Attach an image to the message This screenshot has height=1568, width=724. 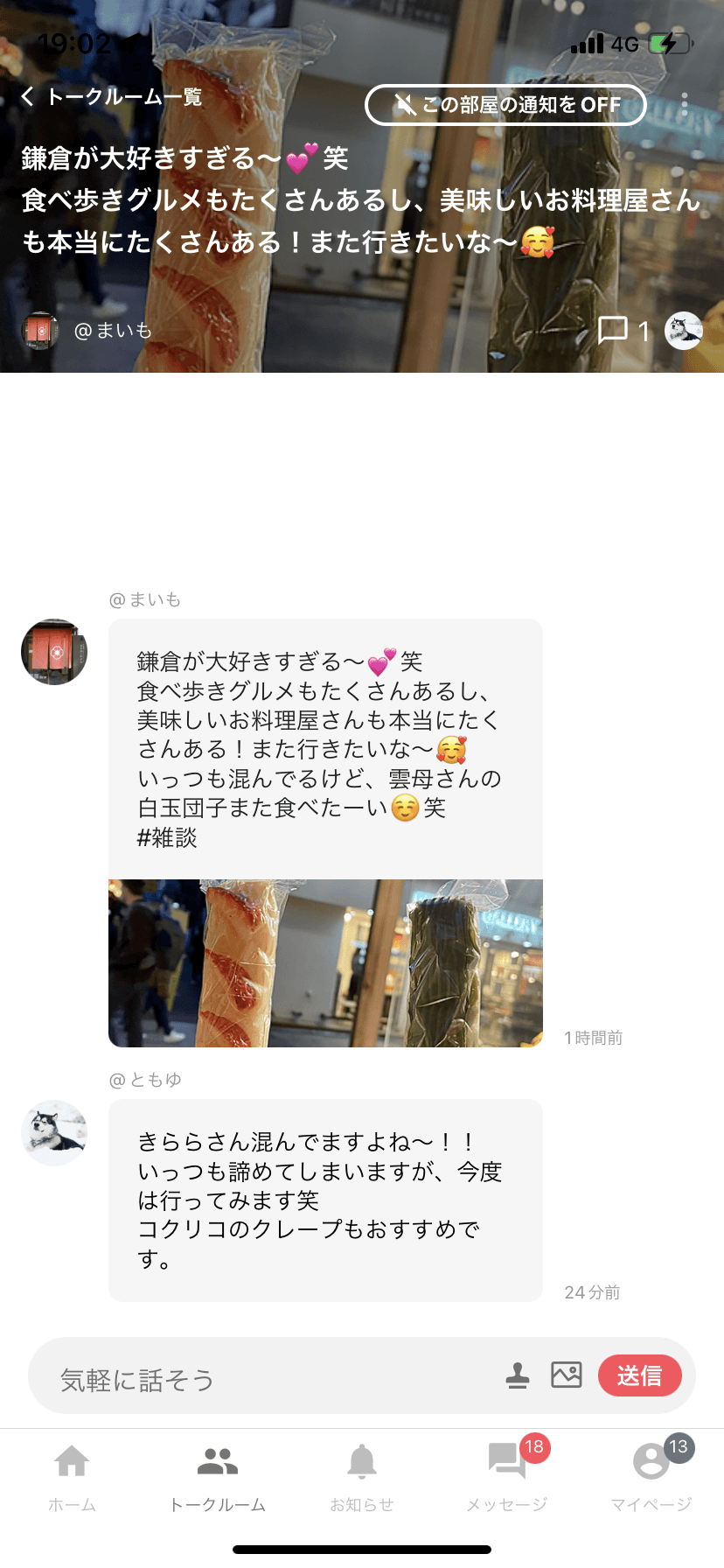tap(567, 1375)
